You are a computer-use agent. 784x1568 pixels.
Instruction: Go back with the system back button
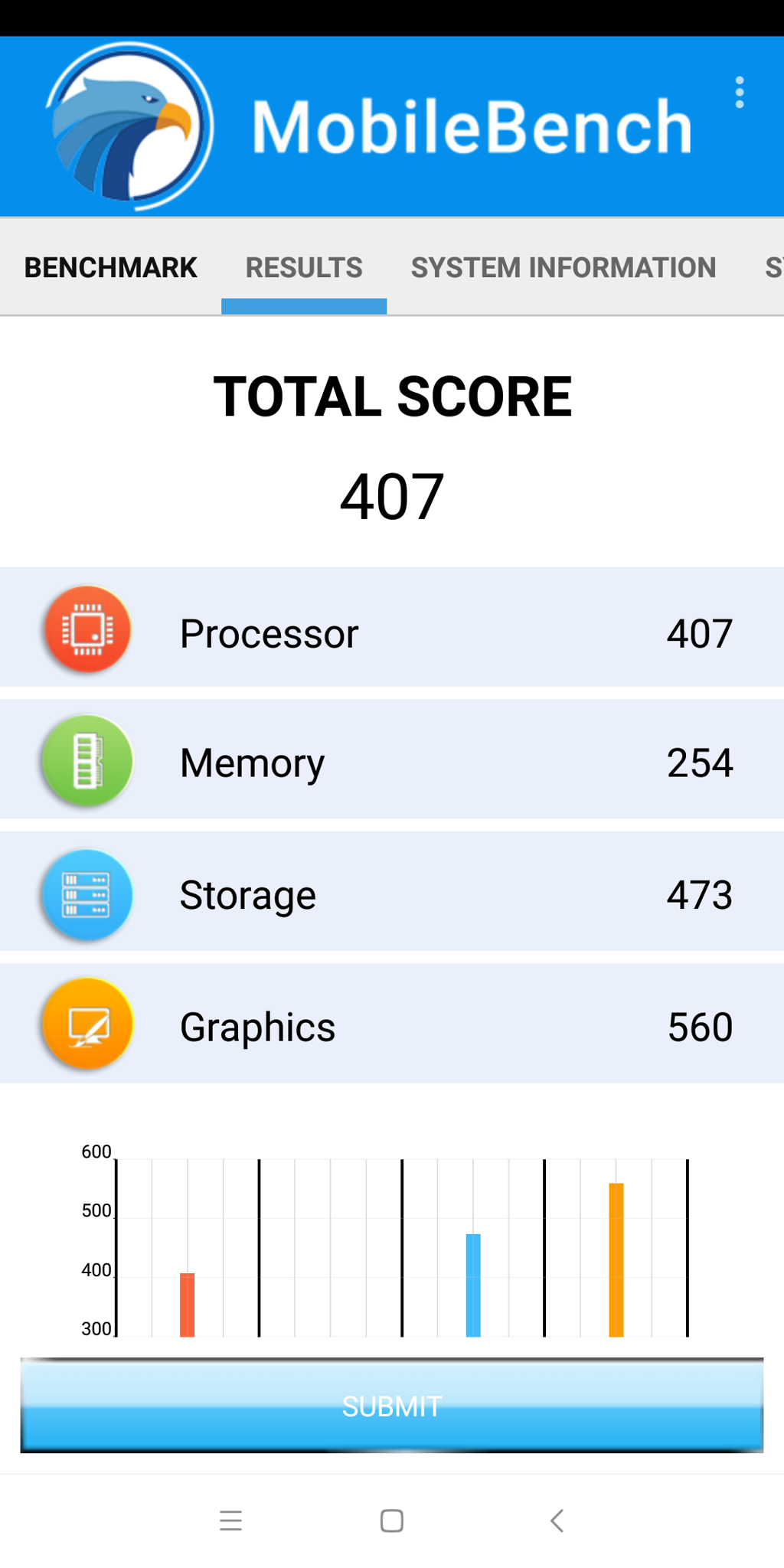click(557, 1521)
